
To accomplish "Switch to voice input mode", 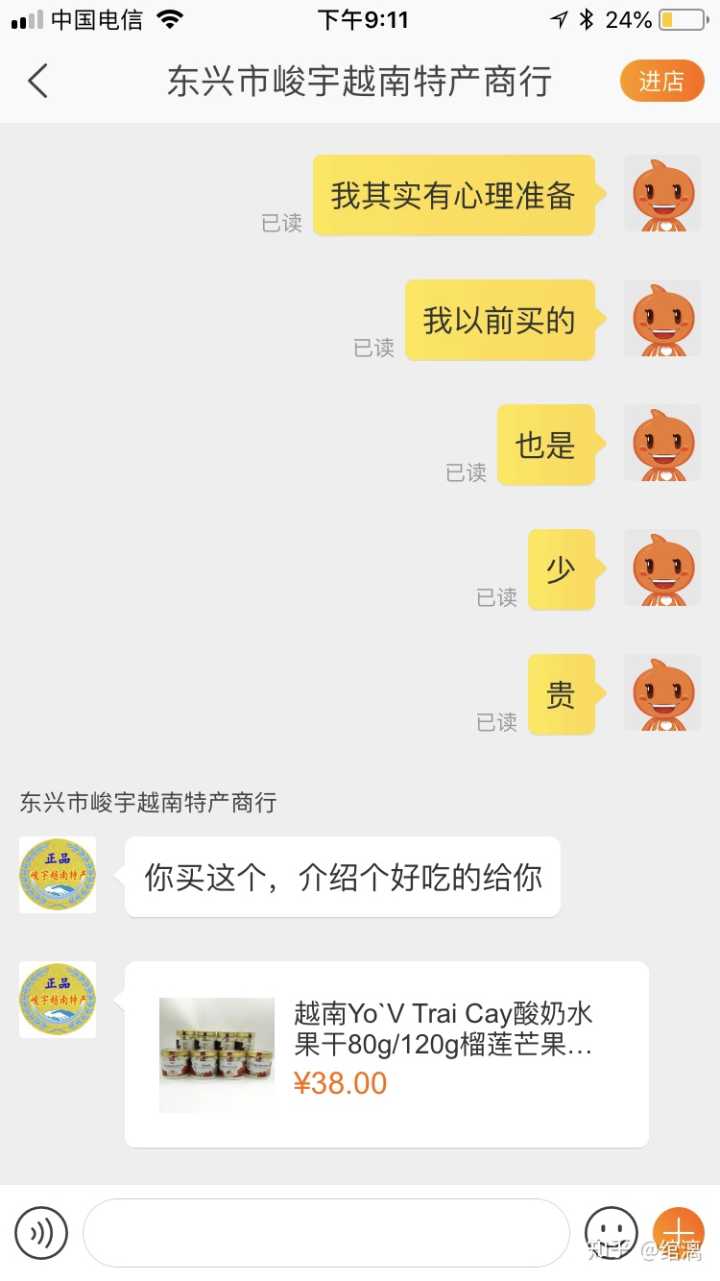I will [41, 1232].
